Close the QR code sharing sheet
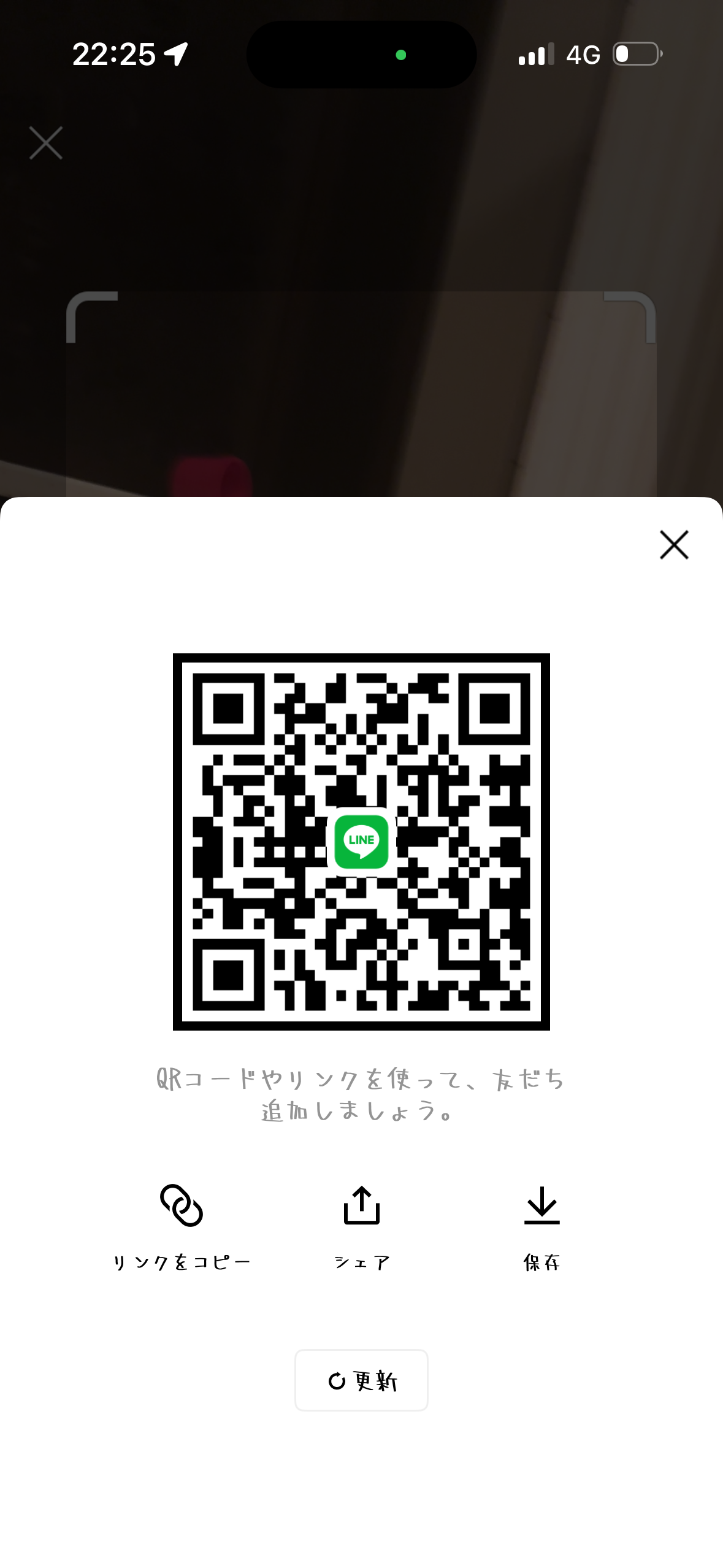Image resolution: width=723 pixels, height=1568 pixels. 673,545
